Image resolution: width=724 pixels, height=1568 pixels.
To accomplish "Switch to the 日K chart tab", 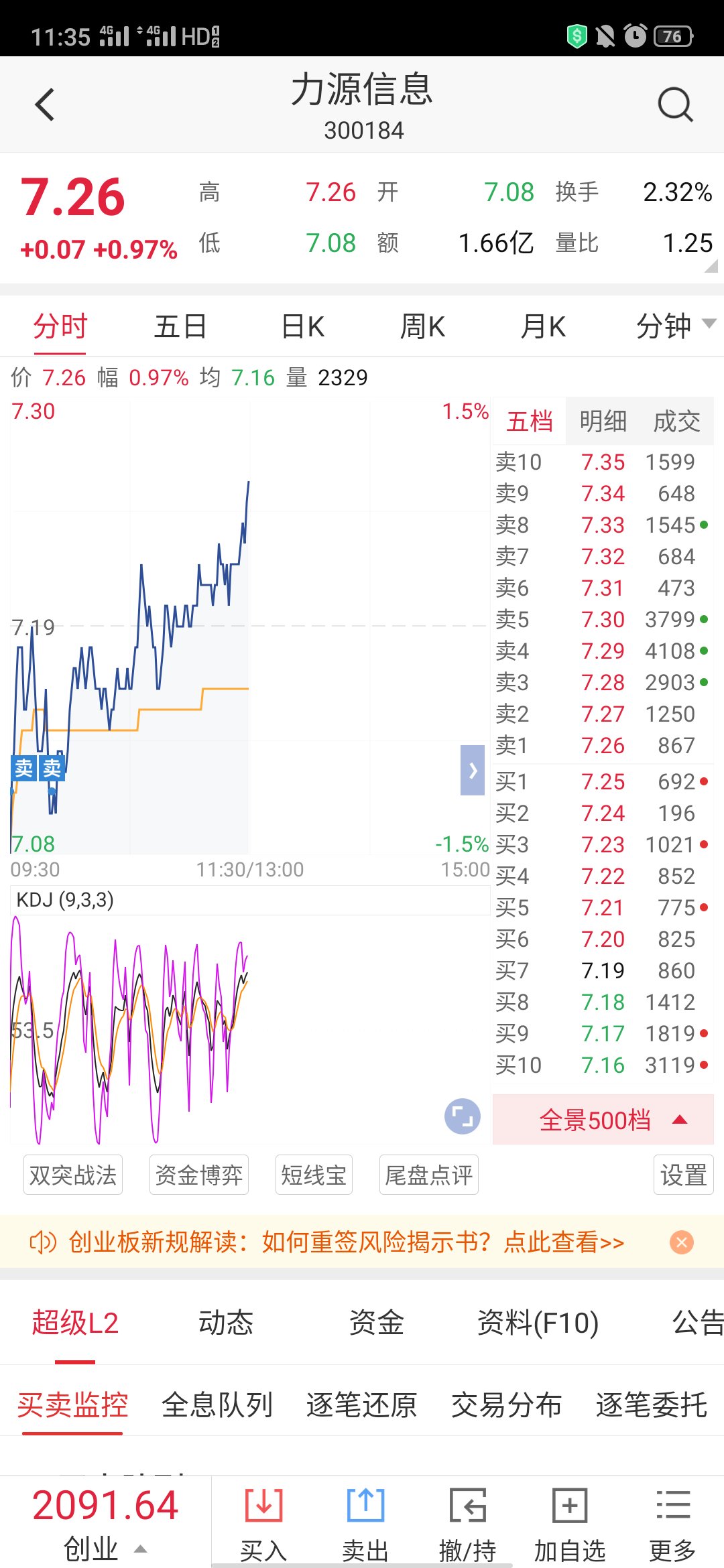I will 303,327.
